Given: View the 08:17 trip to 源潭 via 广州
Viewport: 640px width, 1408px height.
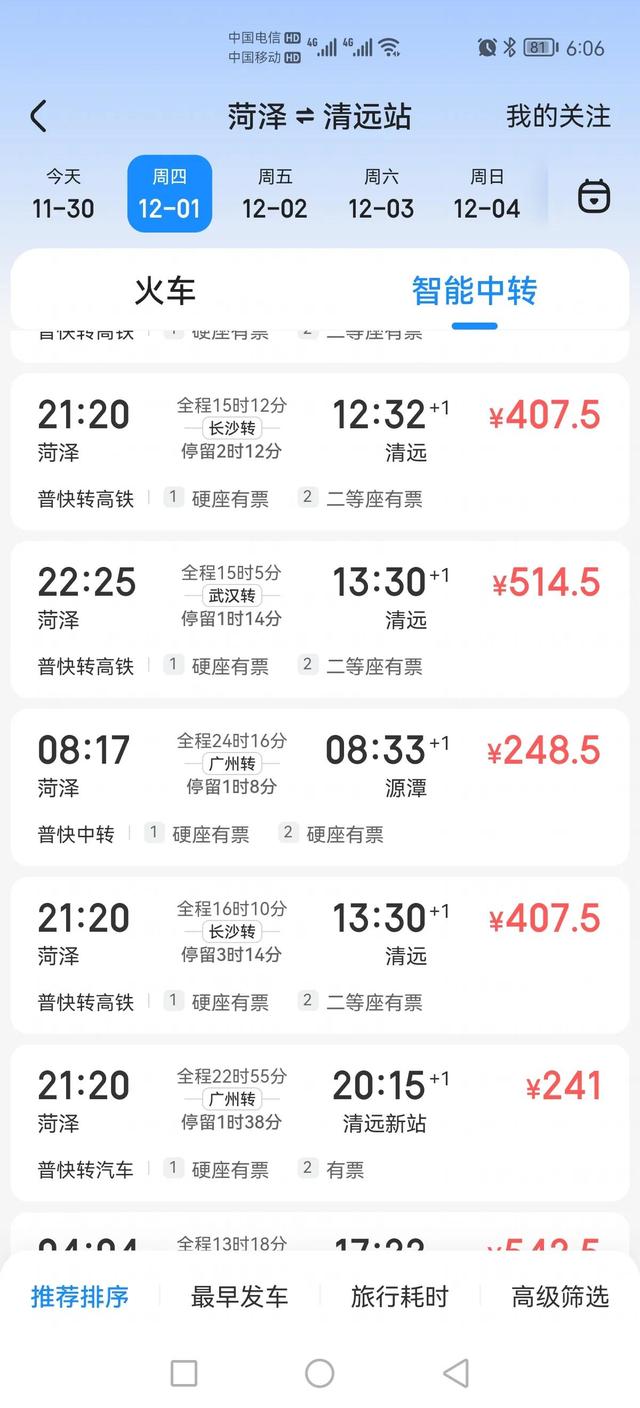Looking at the screenshot, I should (320, 788).
